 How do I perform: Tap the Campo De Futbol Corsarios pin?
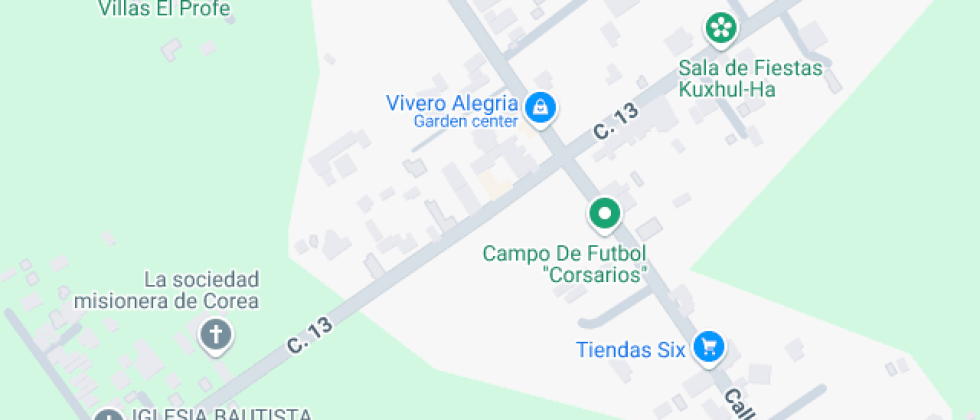603,213
